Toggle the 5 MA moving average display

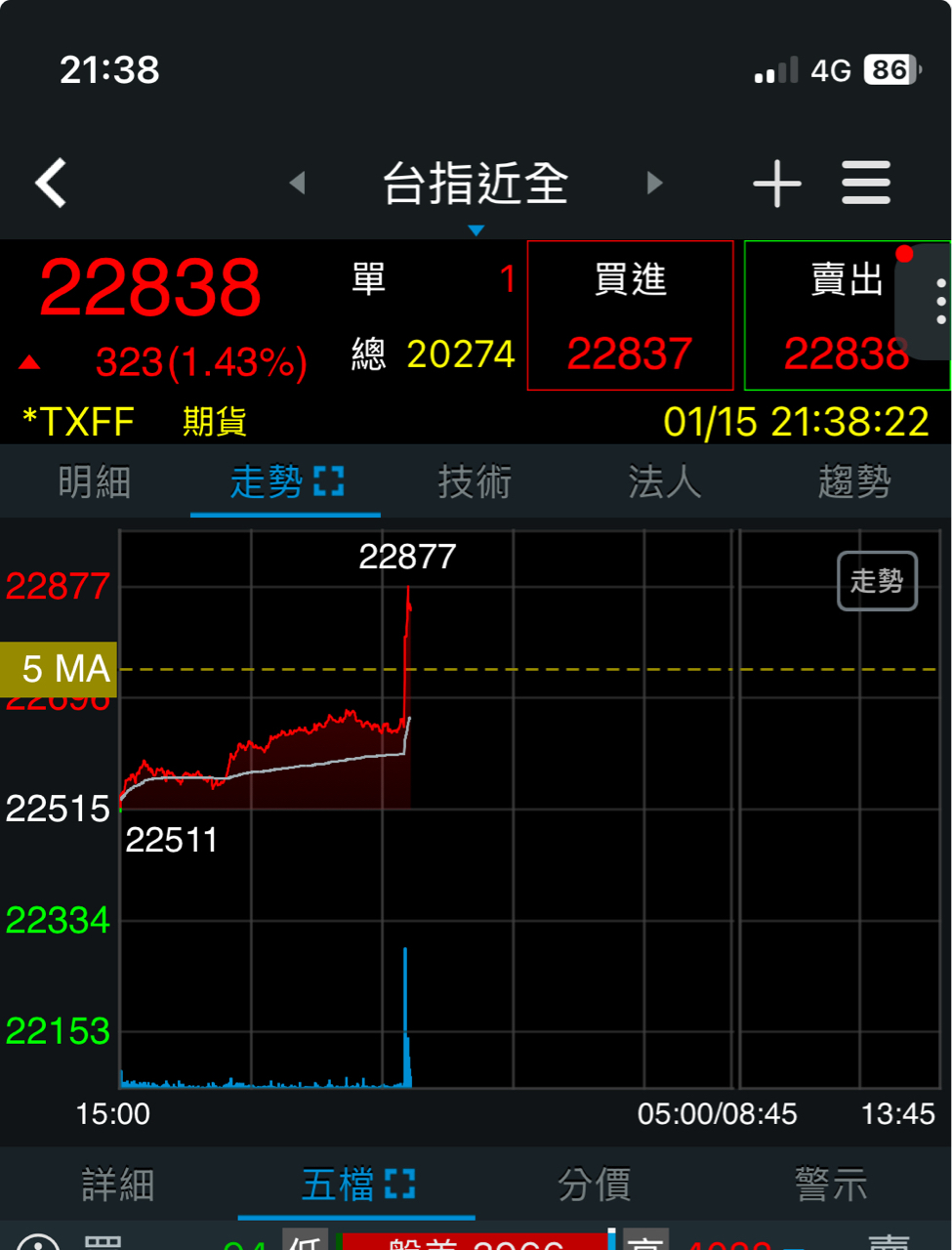pyautogui.click(x=59, y=668)
